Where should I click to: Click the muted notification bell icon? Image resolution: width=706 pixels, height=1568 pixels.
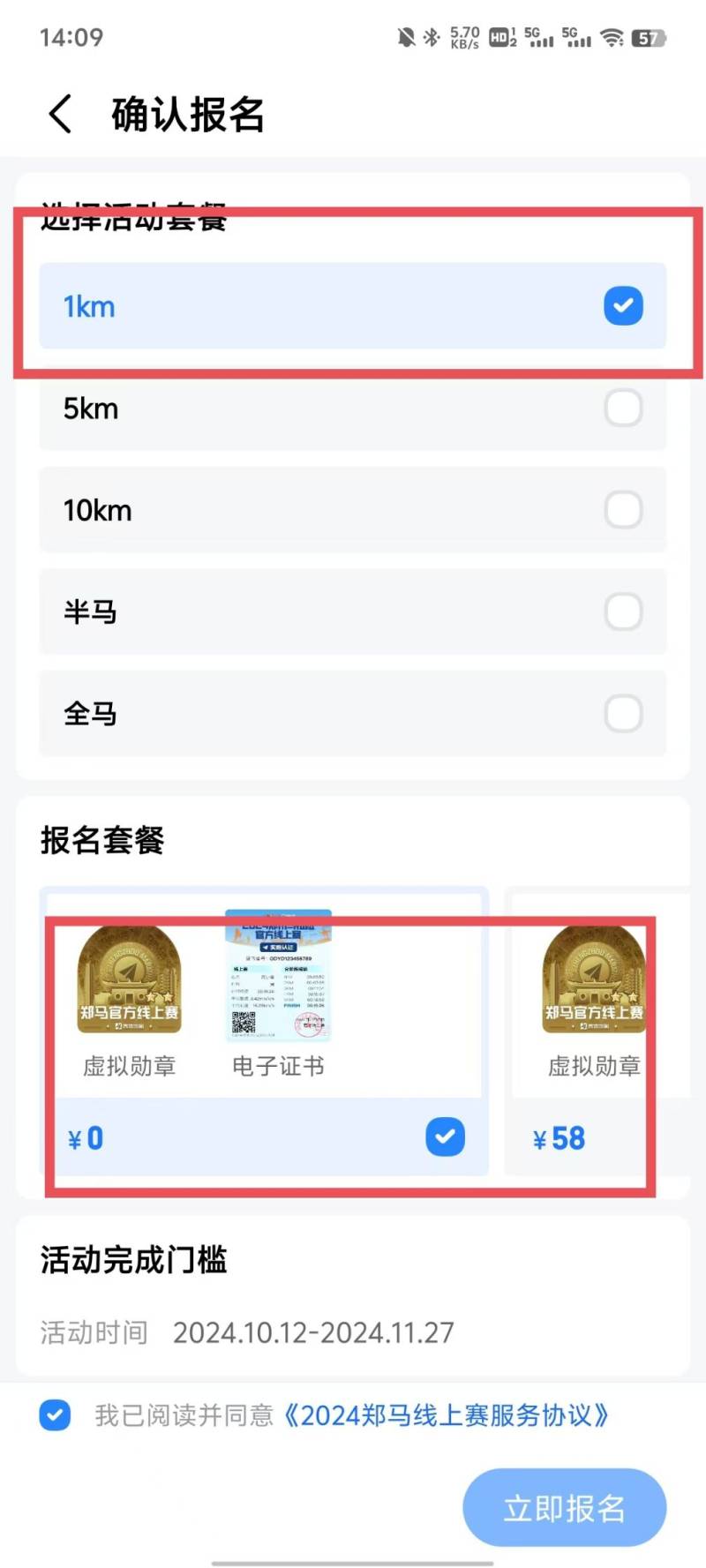click(405, 36)
